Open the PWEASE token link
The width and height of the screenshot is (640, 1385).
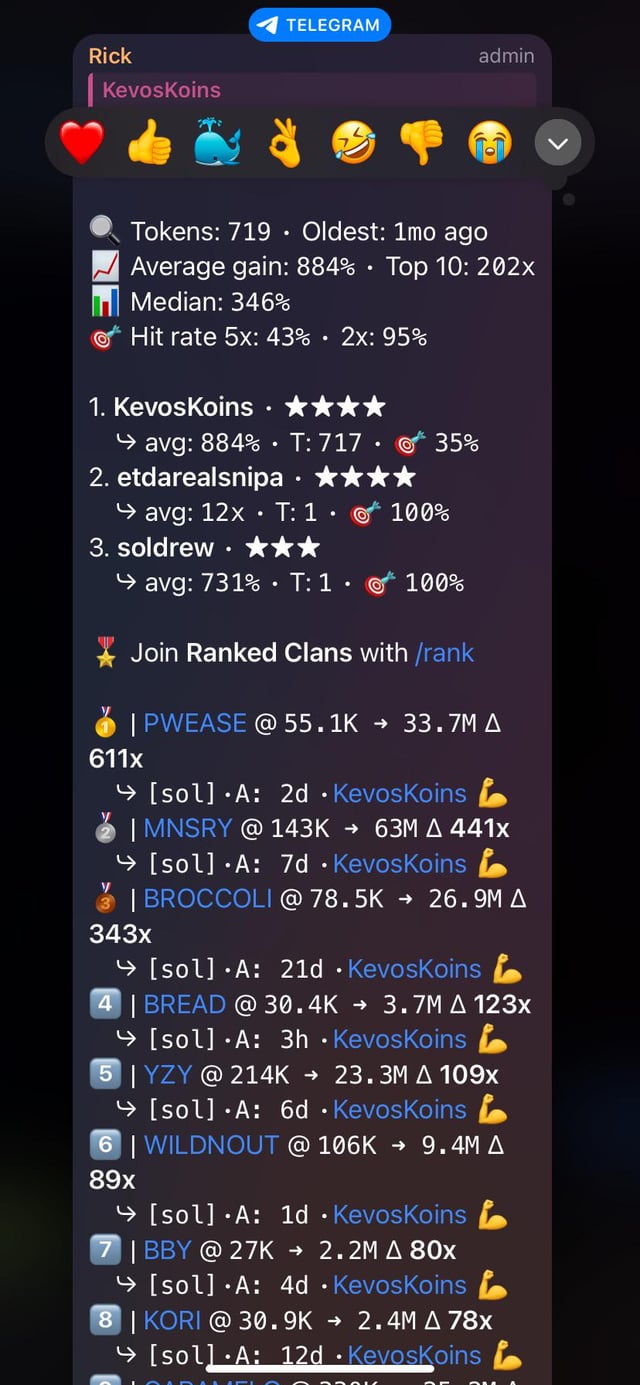[x=195, y=723]
